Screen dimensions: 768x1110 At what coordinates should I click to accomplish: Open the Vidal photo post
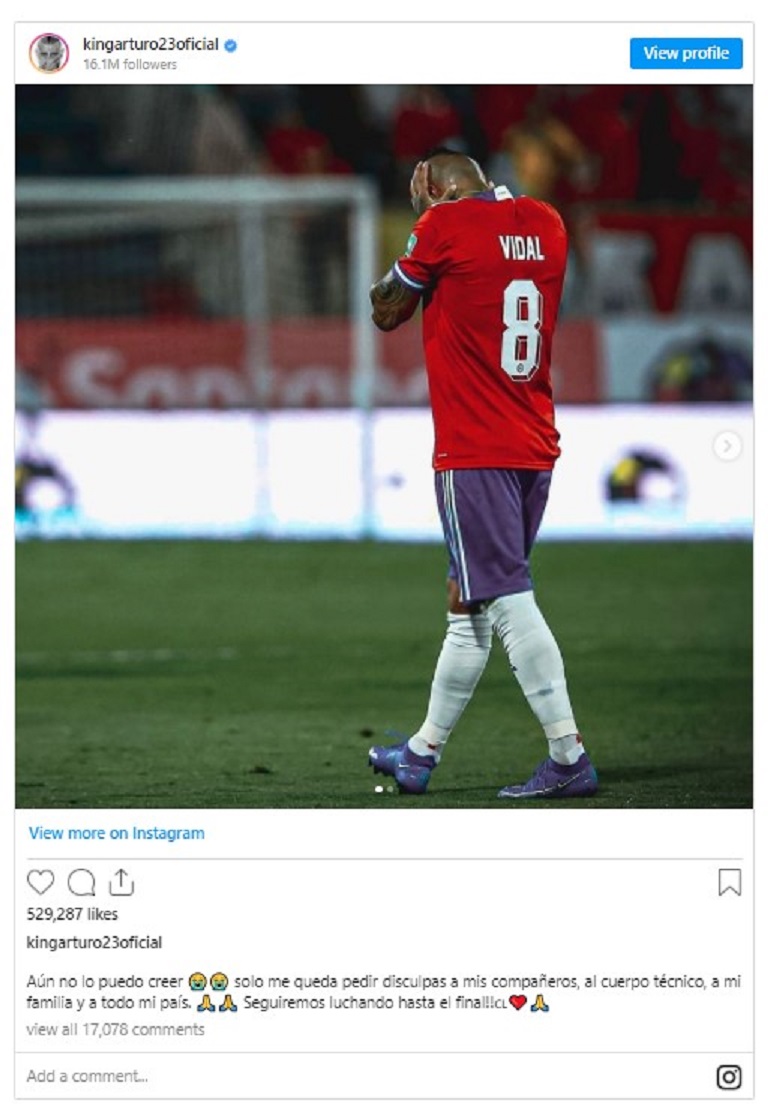pos(384,446)
